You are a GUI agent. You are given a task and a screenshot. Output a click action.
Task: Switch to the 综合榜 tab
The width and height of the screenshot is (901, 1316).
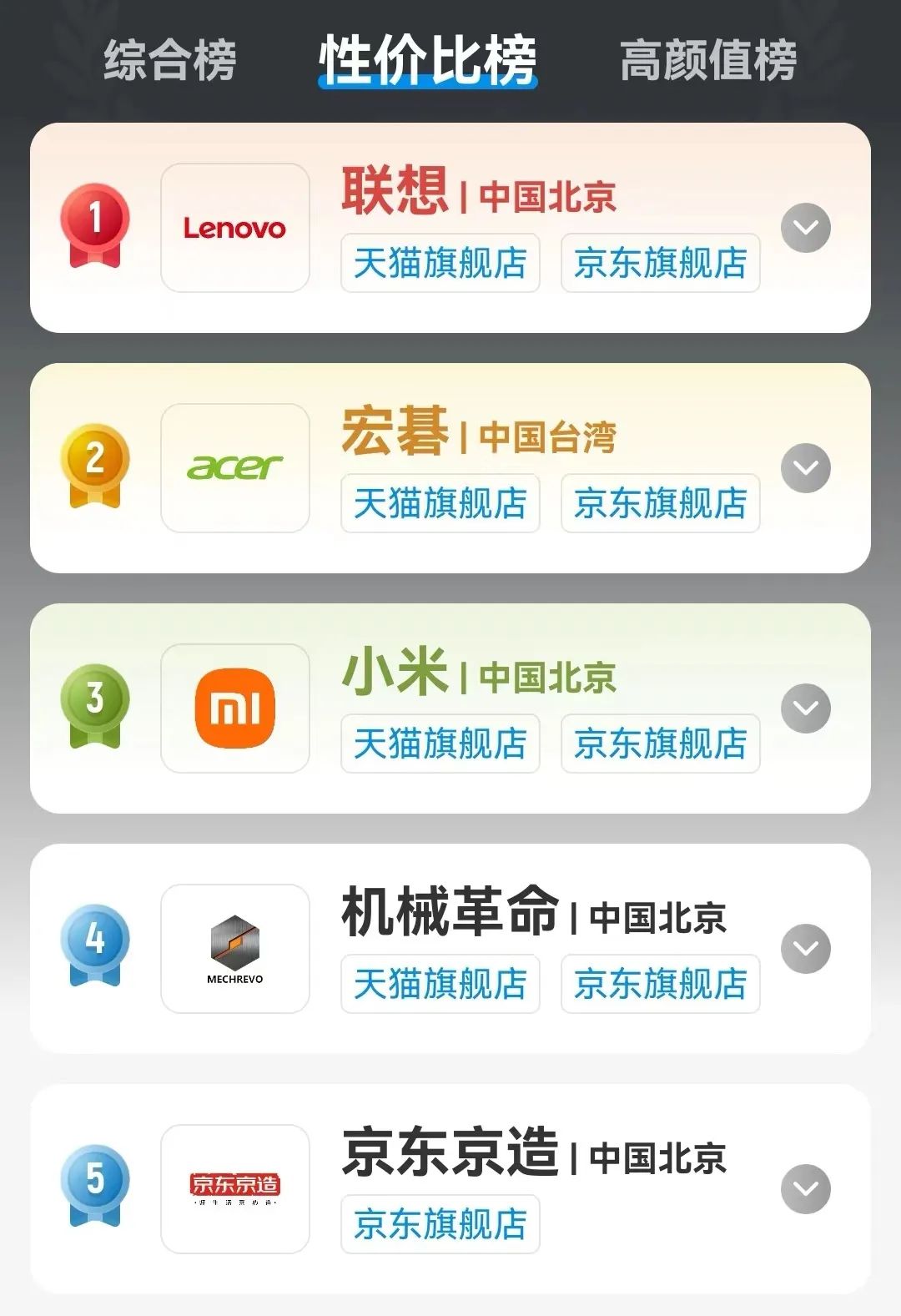170,60
